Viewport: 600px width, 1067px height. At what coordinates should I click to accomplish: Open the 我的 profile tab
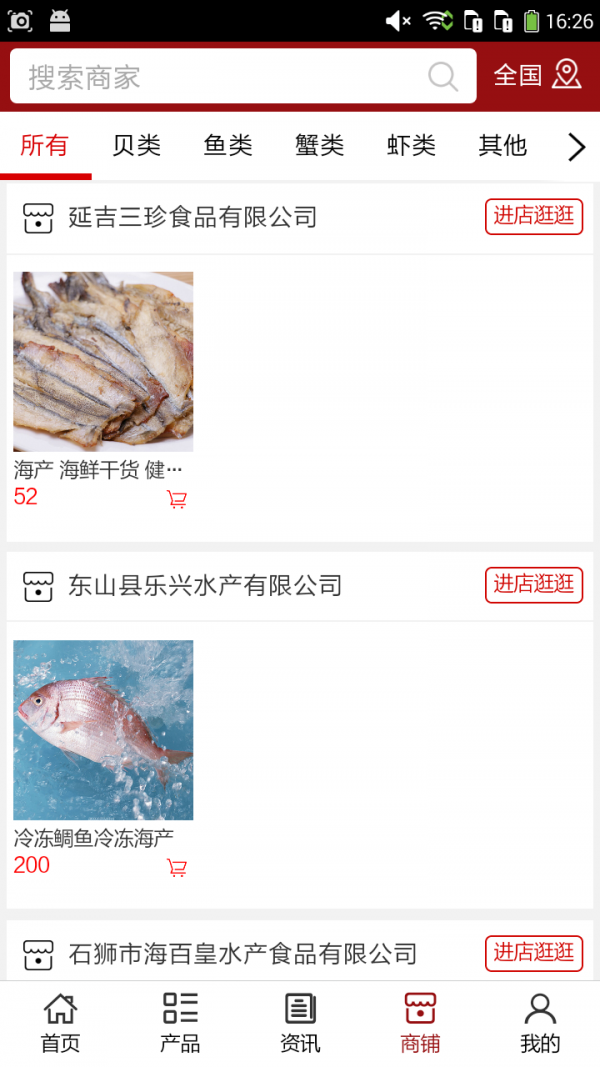pyautogui.click(x=540, y=1023)
